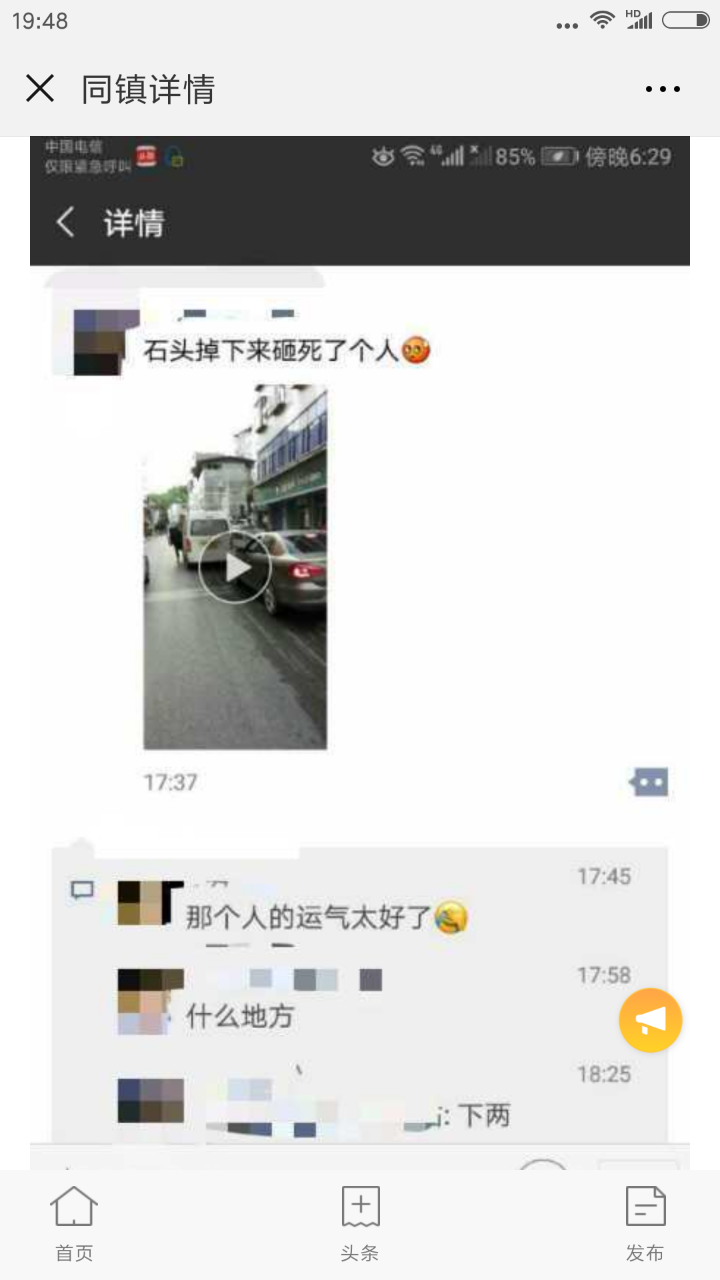Image resolution: width=720 pixels, height=1280 pixels.
Task: Open the 发布 tab
Action: (645, 1222)
